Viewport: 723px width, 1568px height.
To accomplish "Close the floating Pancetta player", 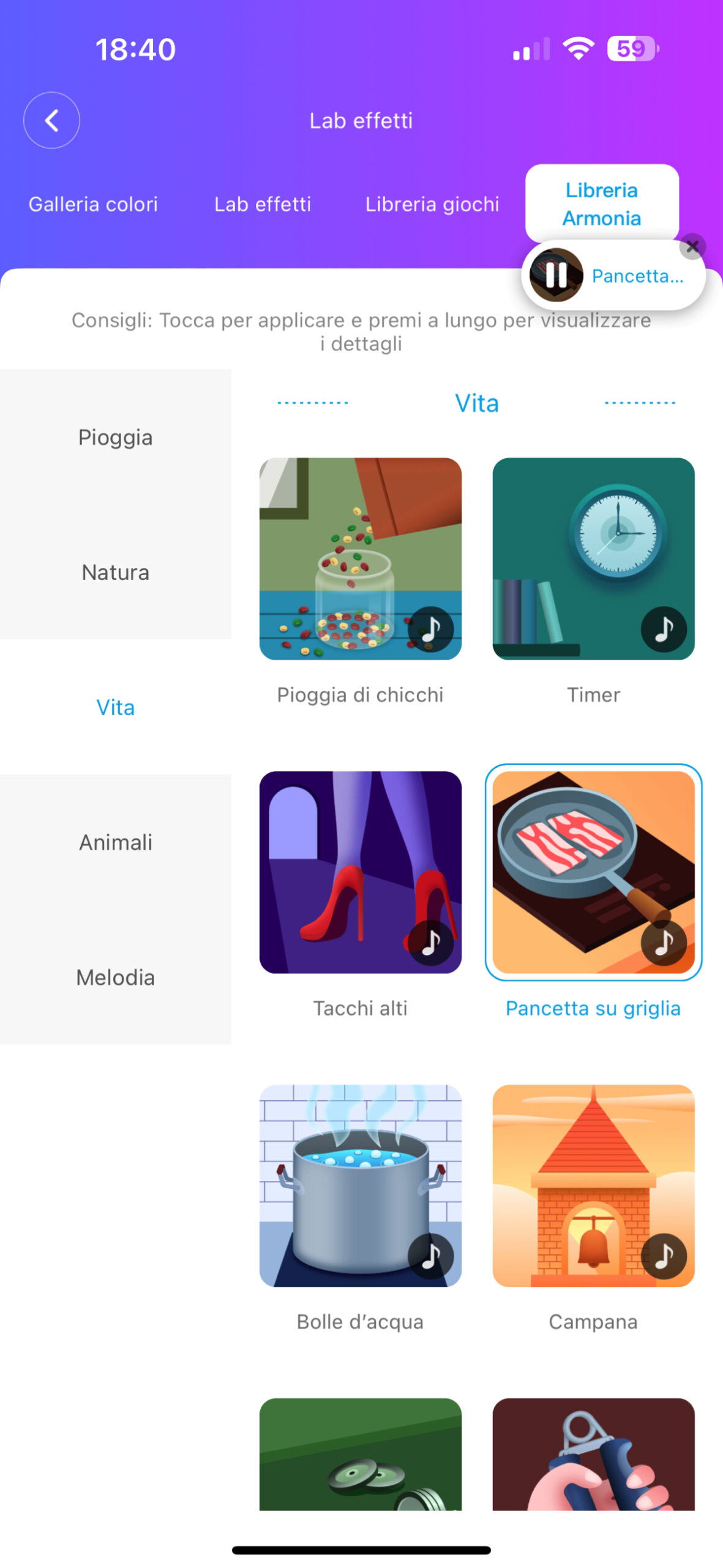I will click(692, 247).
